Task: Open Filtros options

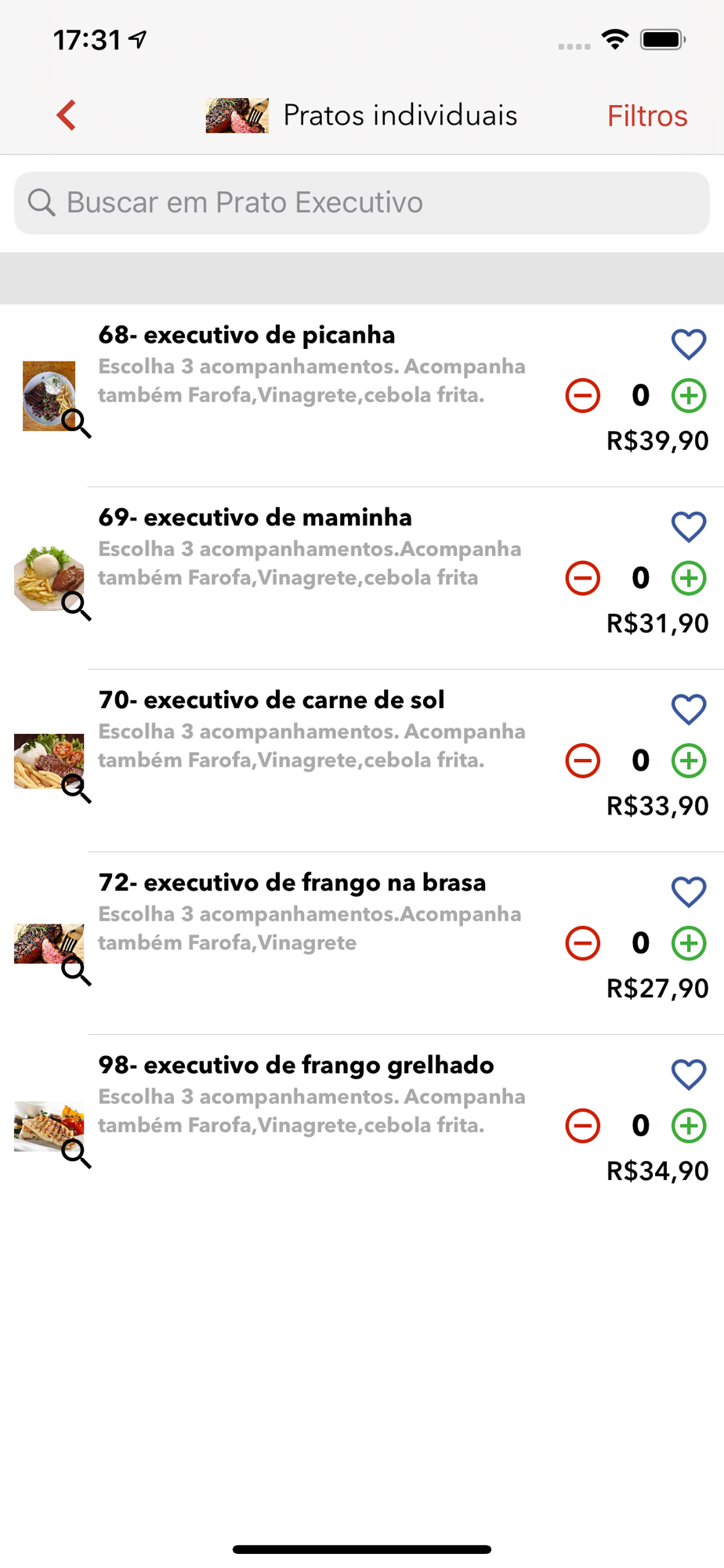Action: [647, 116]
